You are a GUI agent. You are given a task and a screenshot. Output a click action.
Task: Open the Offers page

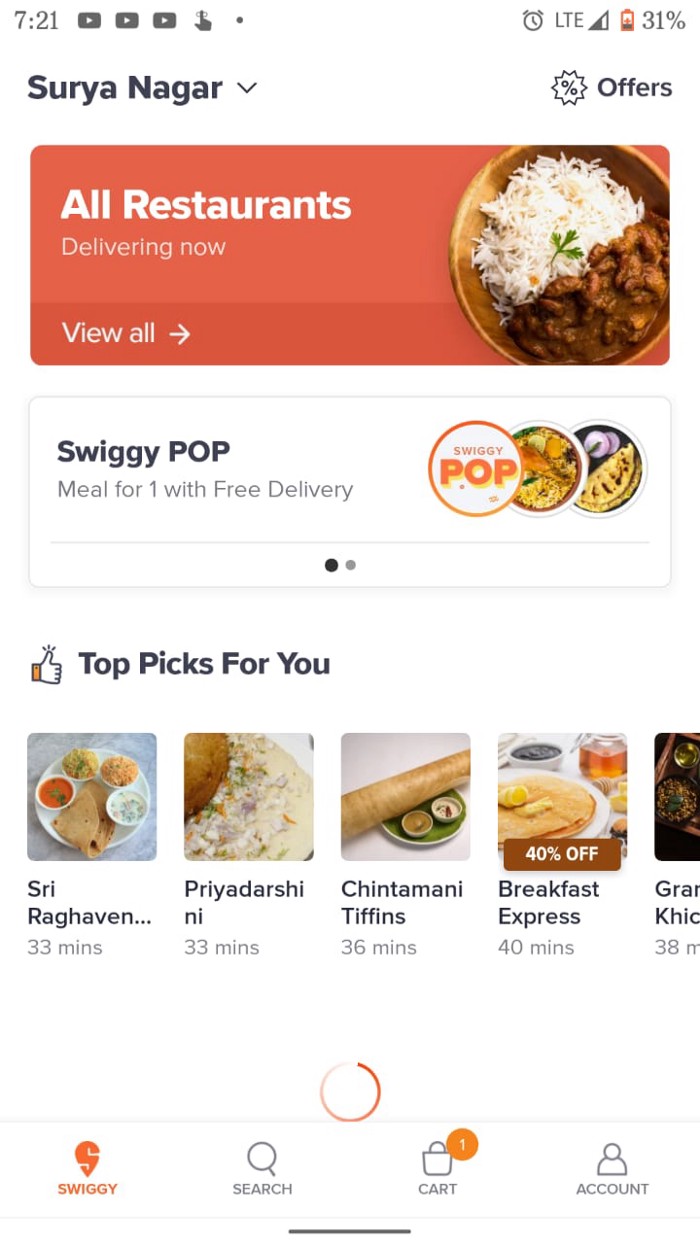(612, 88)
